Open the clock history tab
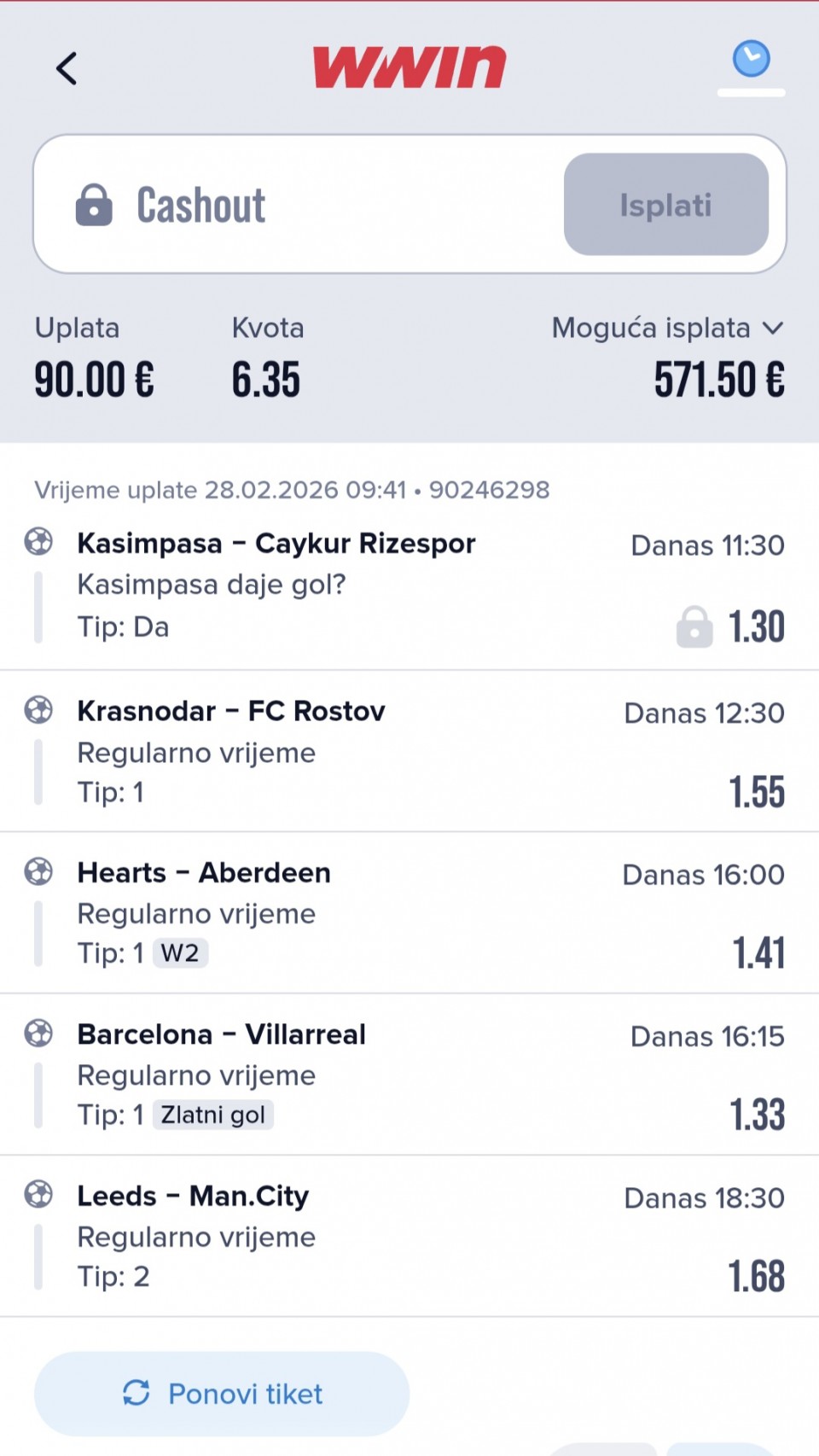The width and height of the screenshot is (819, 1456). [751, 60]
